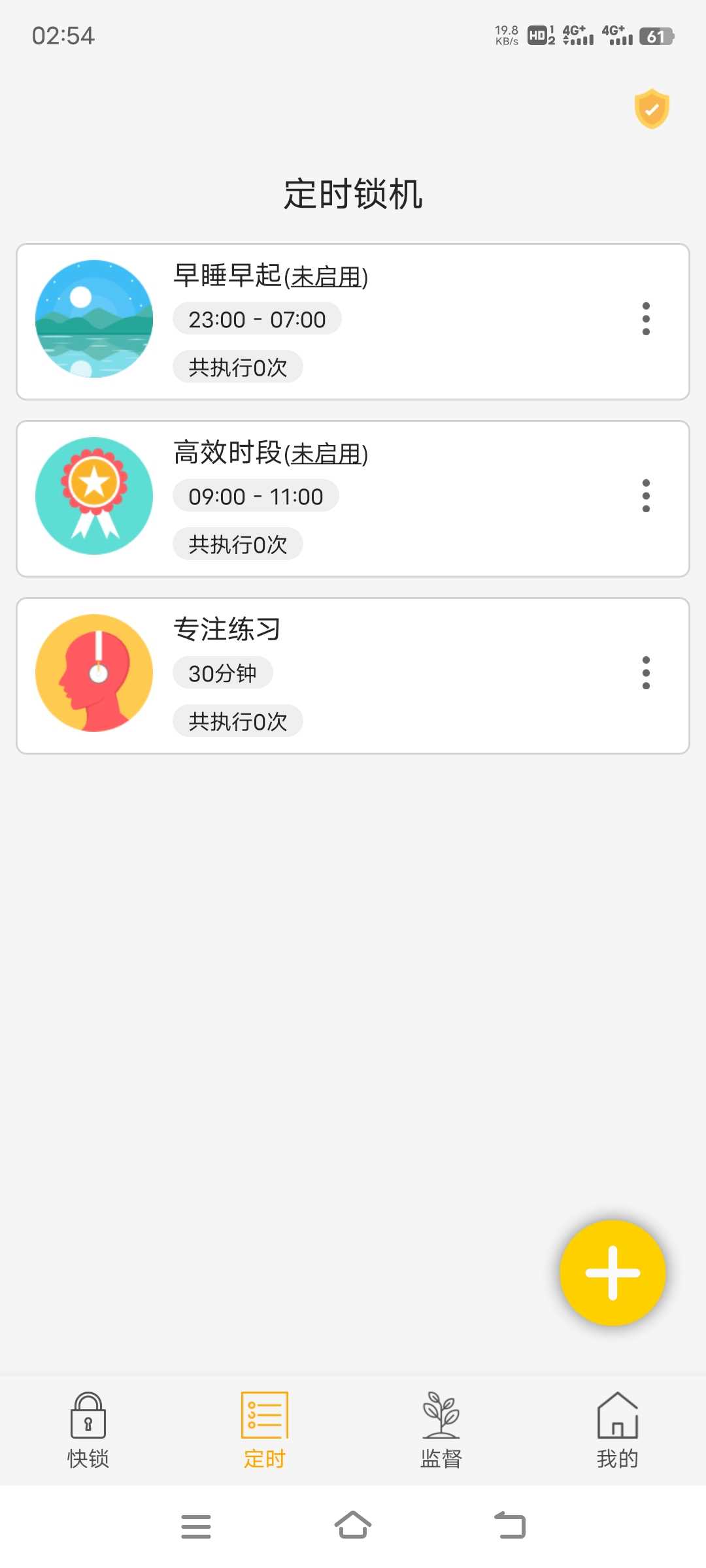Open more options for 专注练习

(x=646, y=673)
